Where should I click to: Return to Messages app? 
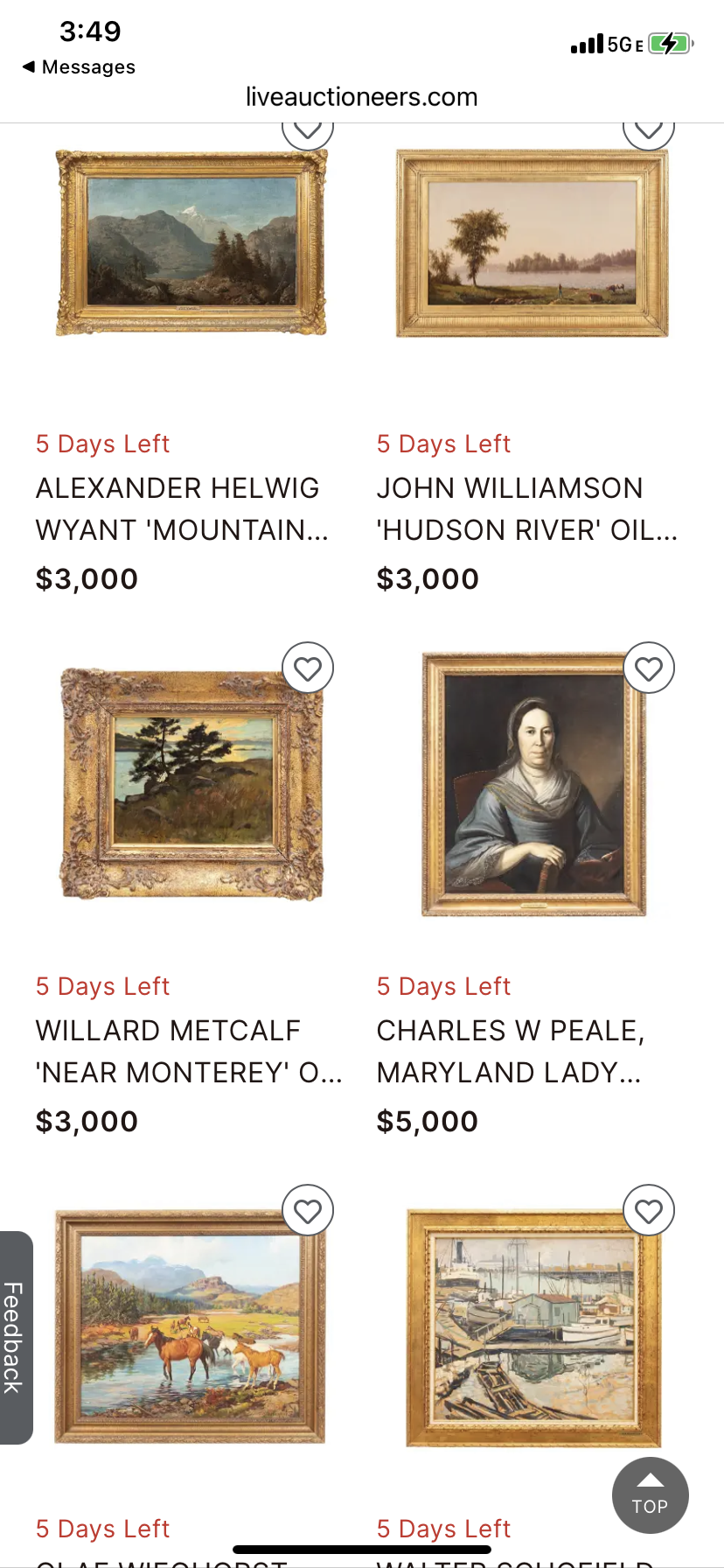tap(79, 67)
